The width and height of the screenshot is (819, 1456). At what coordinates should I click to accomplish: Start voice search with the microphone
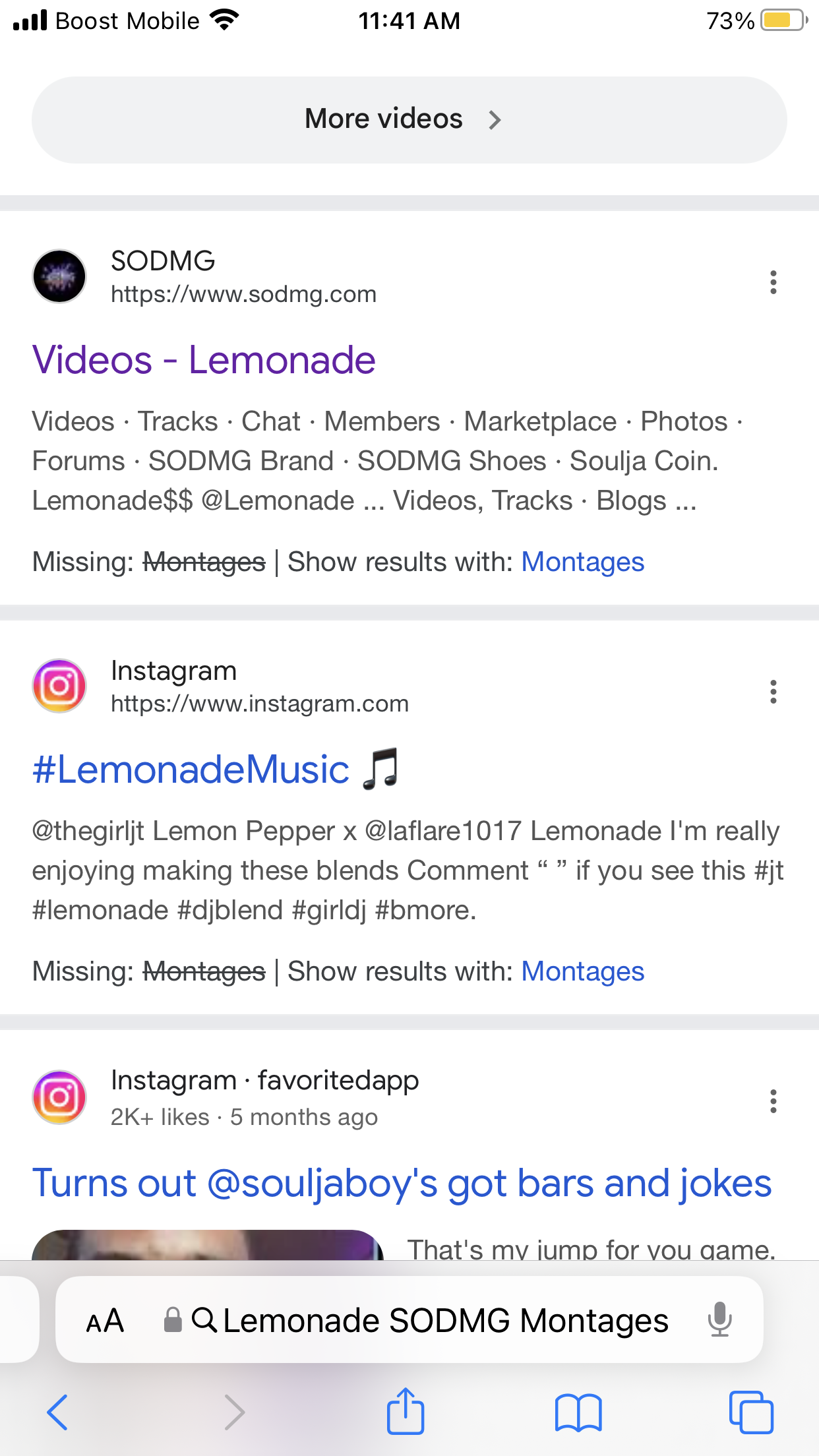pyautogui.click(x=719, y=1319)
